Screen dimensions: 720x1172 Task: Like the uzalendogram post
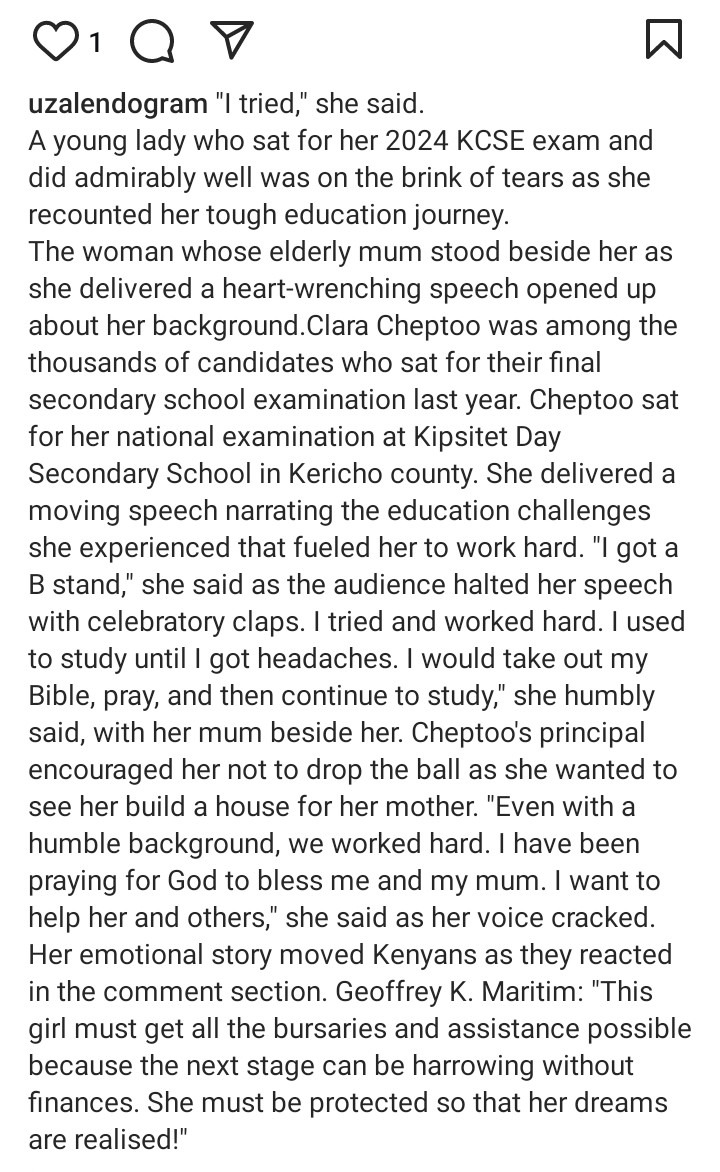pyautogui.click(x=56, y=41)
